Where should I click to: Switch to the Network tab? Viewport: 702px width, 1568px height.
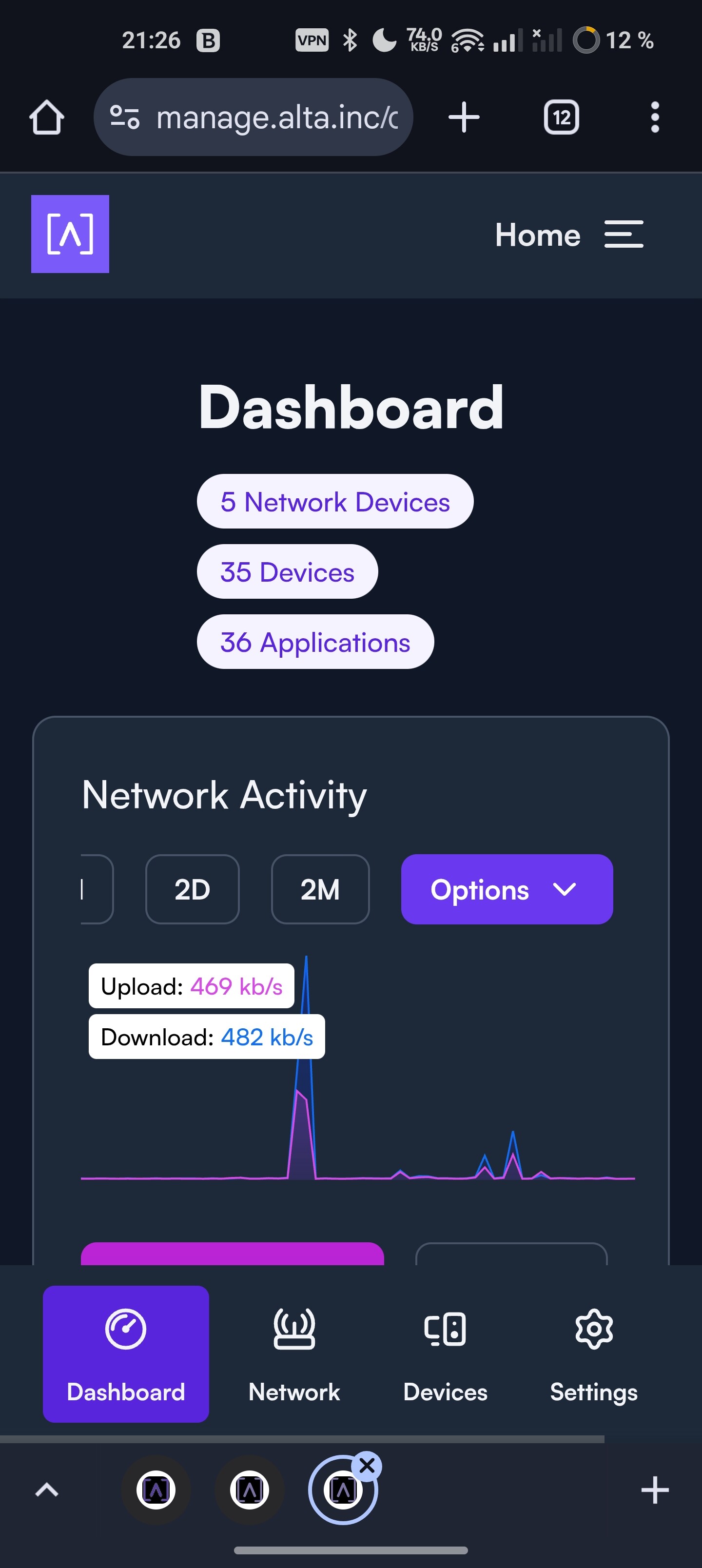(x=294, y=1355)
